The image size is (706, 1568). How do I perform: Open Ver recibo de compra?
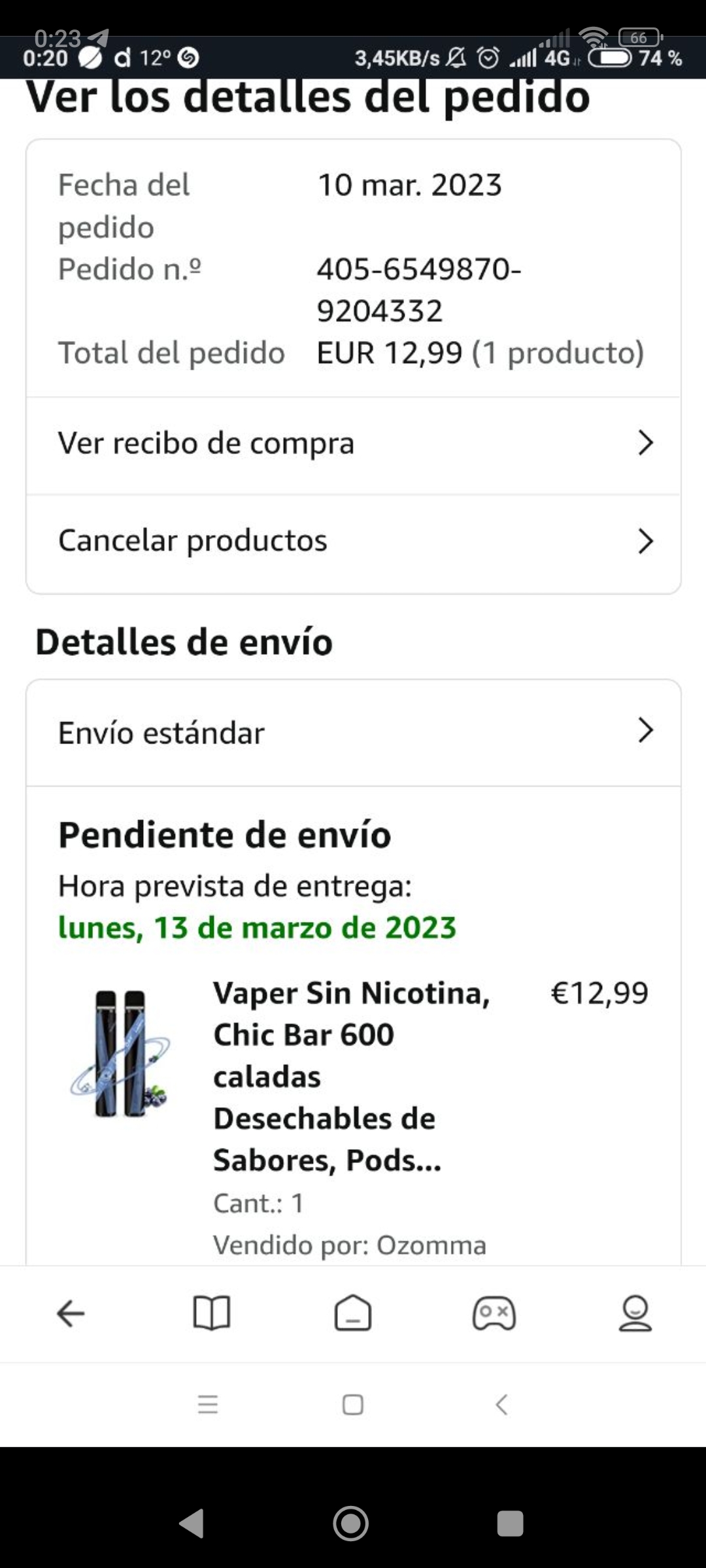point(353,444)
